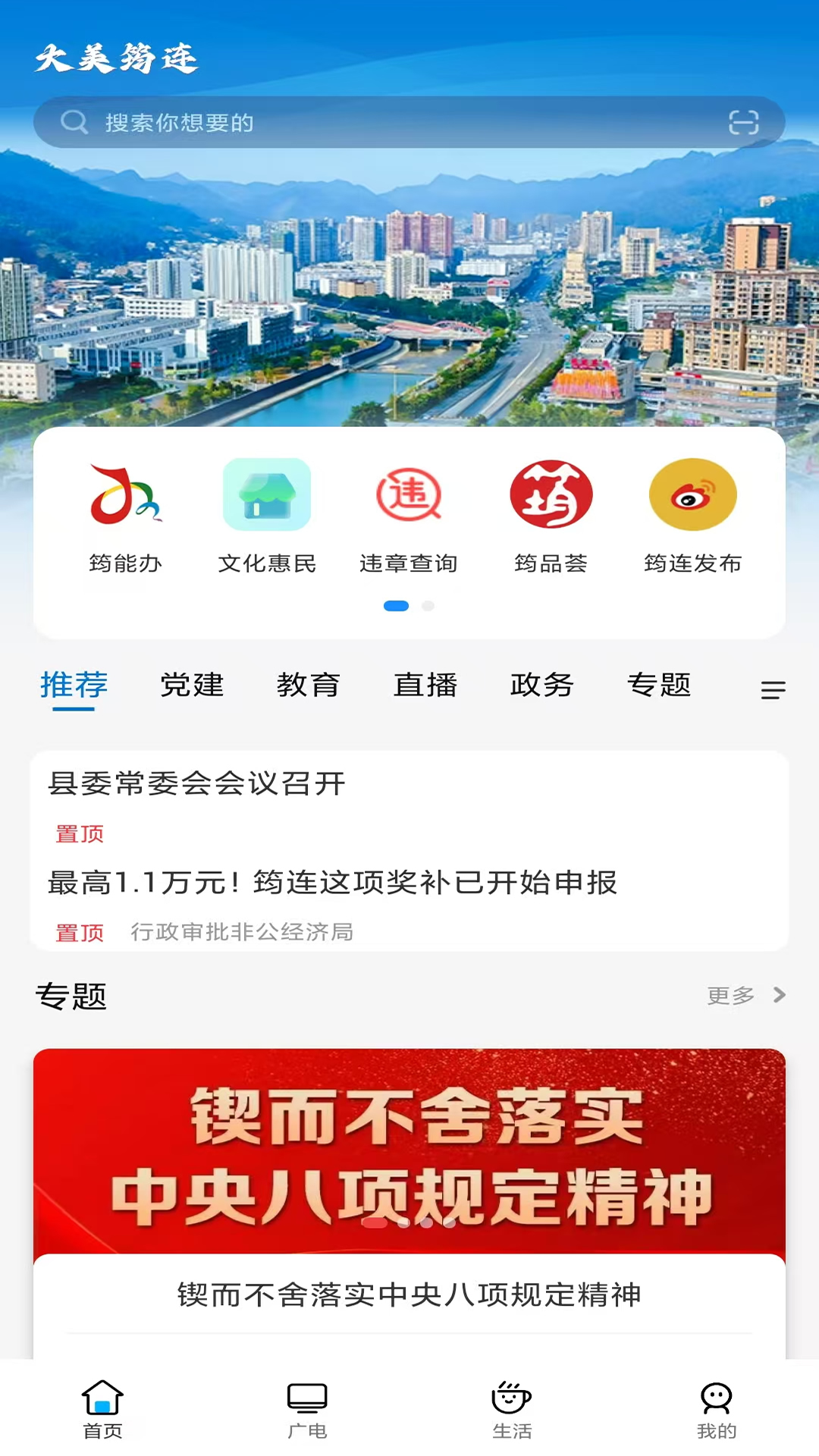Switch to the 党建 tab

(192, 686)
